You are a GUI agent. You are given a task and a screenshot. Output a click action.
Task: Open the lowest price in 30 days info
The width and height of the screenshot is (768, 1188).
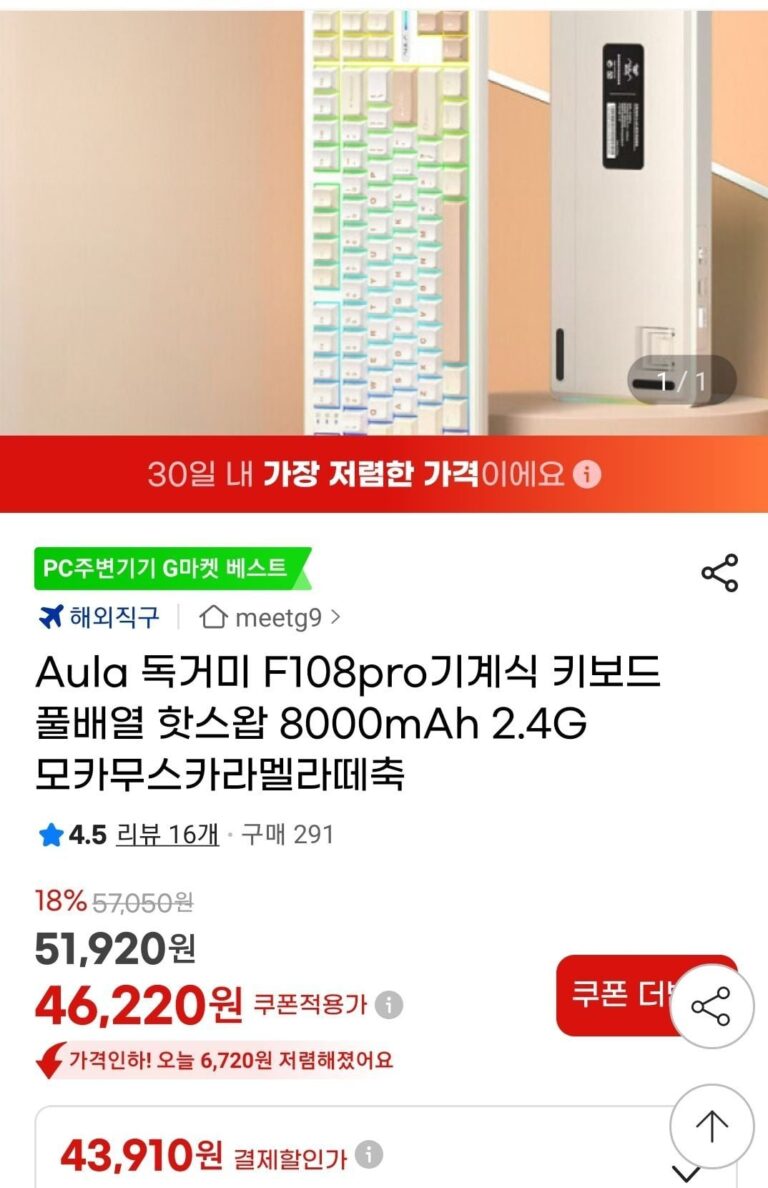[x=589, y=474]
